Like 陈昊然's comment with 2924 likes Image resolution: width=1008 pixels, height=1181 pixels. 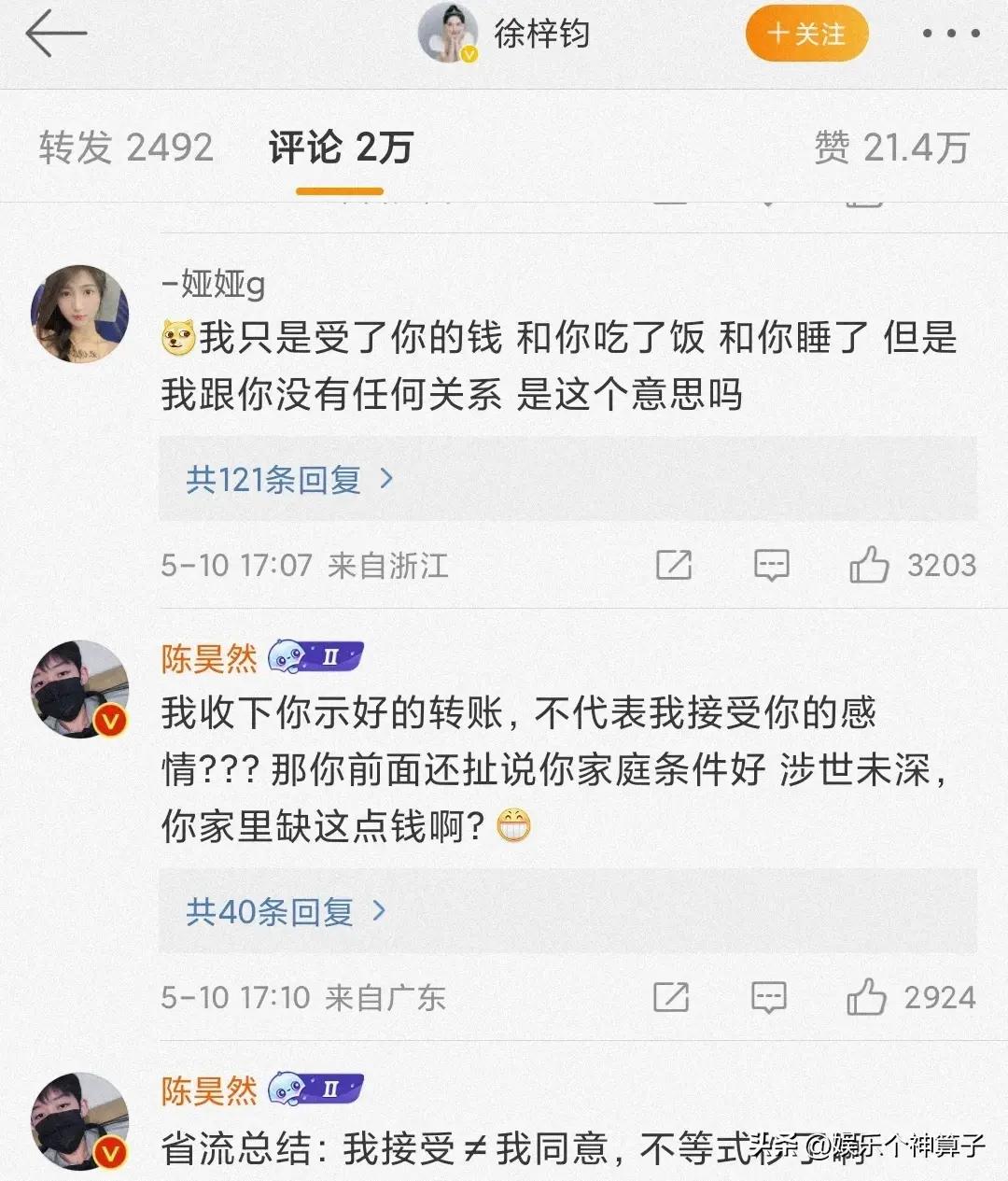click(x=866, y=997)
